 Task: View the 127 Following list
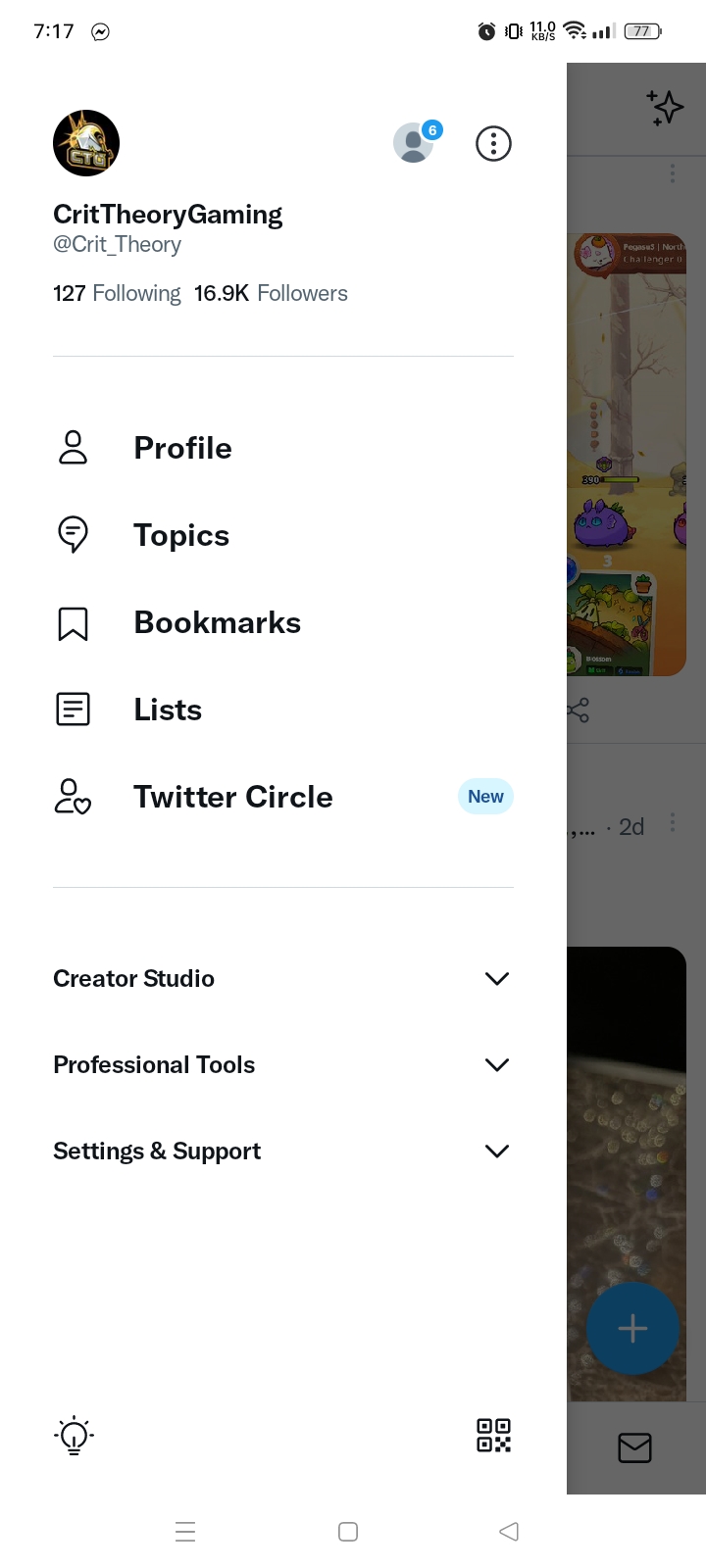[117, 294]
